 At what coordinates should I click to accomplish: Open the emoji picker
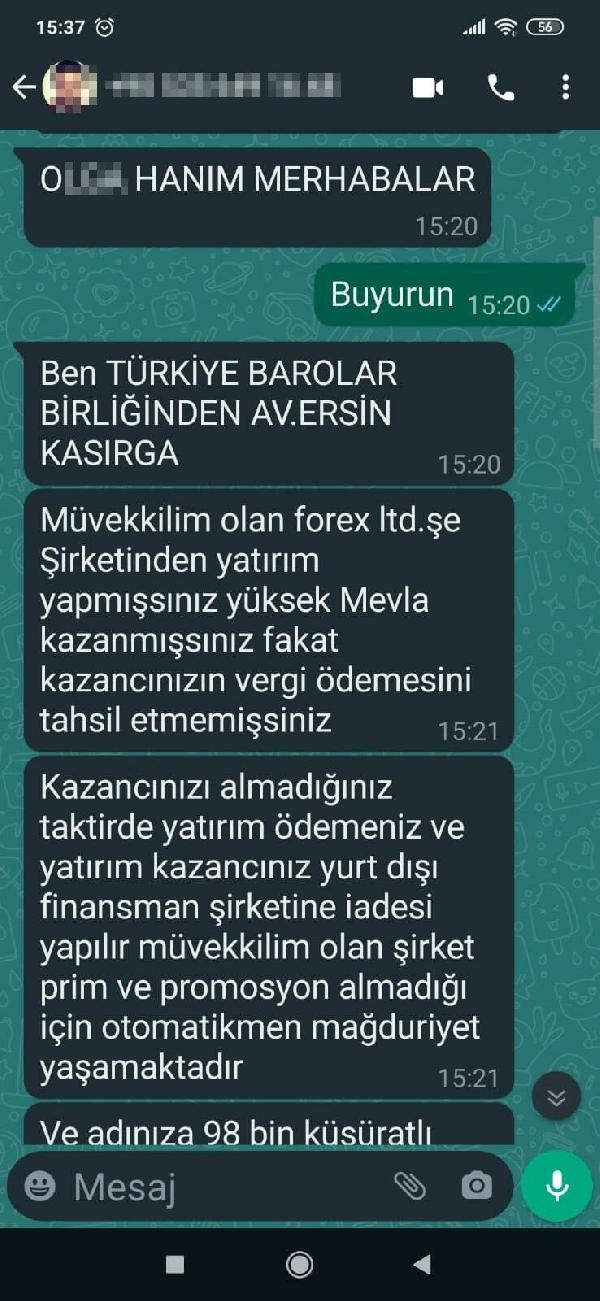coord(41,1186)
